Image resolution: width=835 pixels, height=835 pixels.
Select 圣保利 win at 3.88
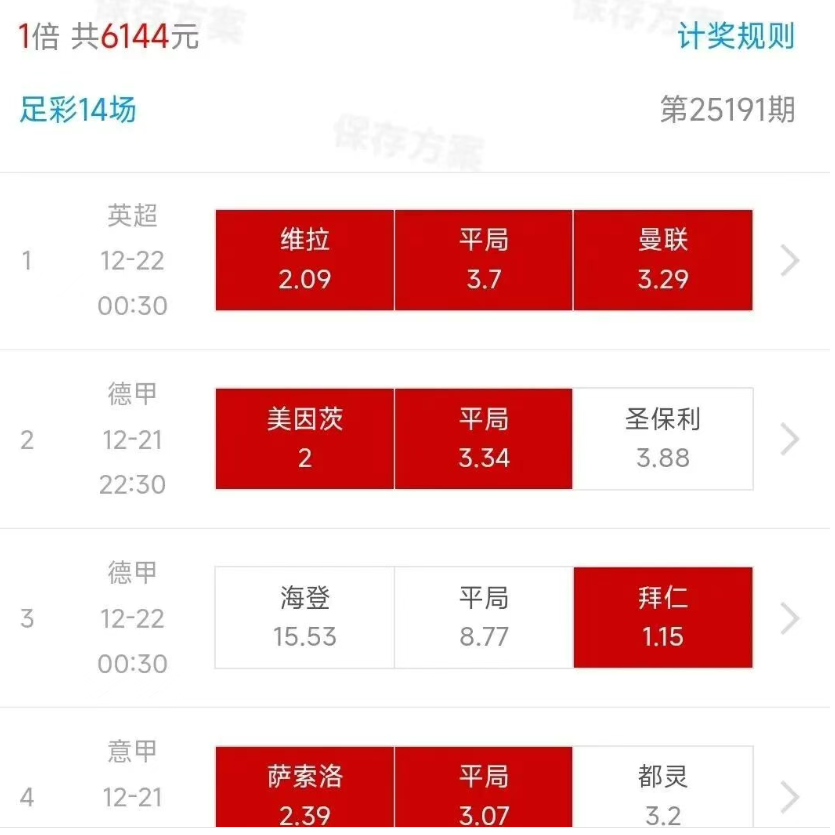pyautogui.click(x=662, y=439)
